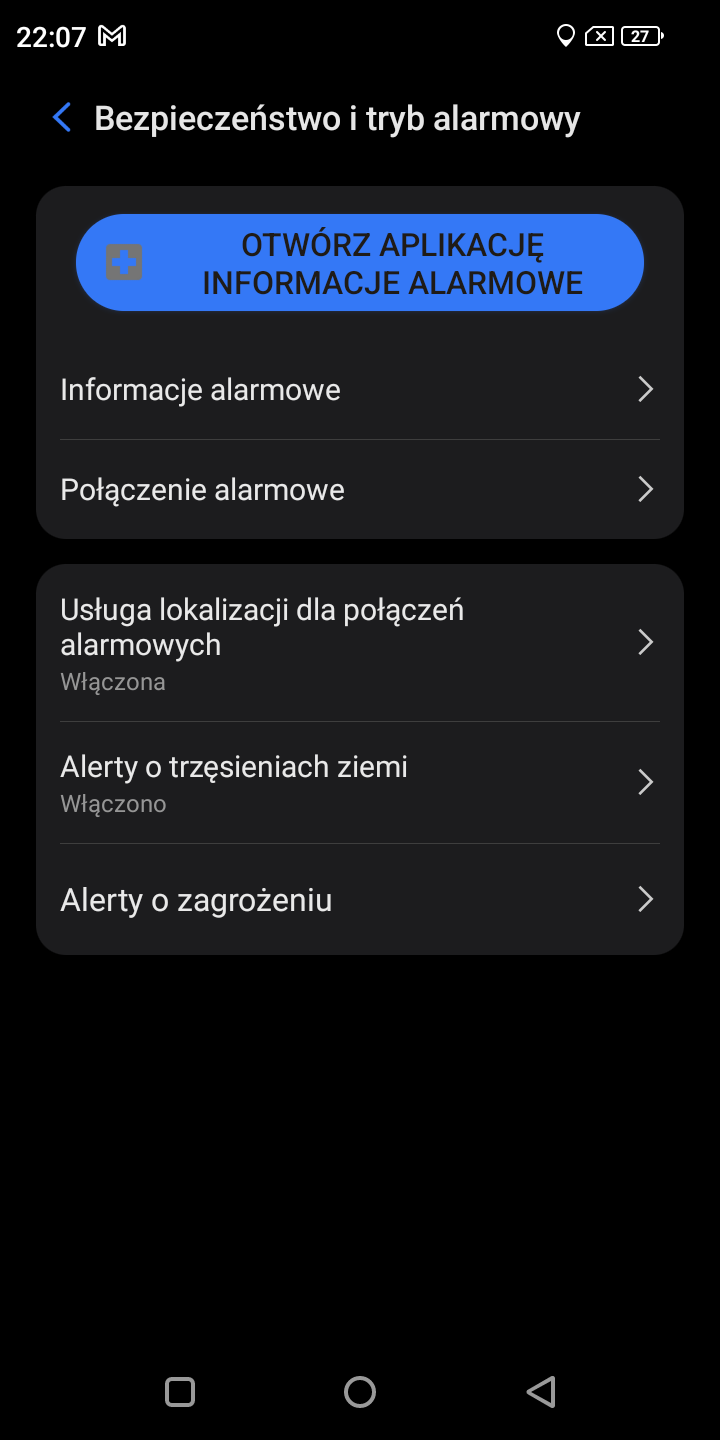This screenshot has height=1440, width=720.
Task: Open recent apps from the navigation bar
Action: [x=180, y=1391]
